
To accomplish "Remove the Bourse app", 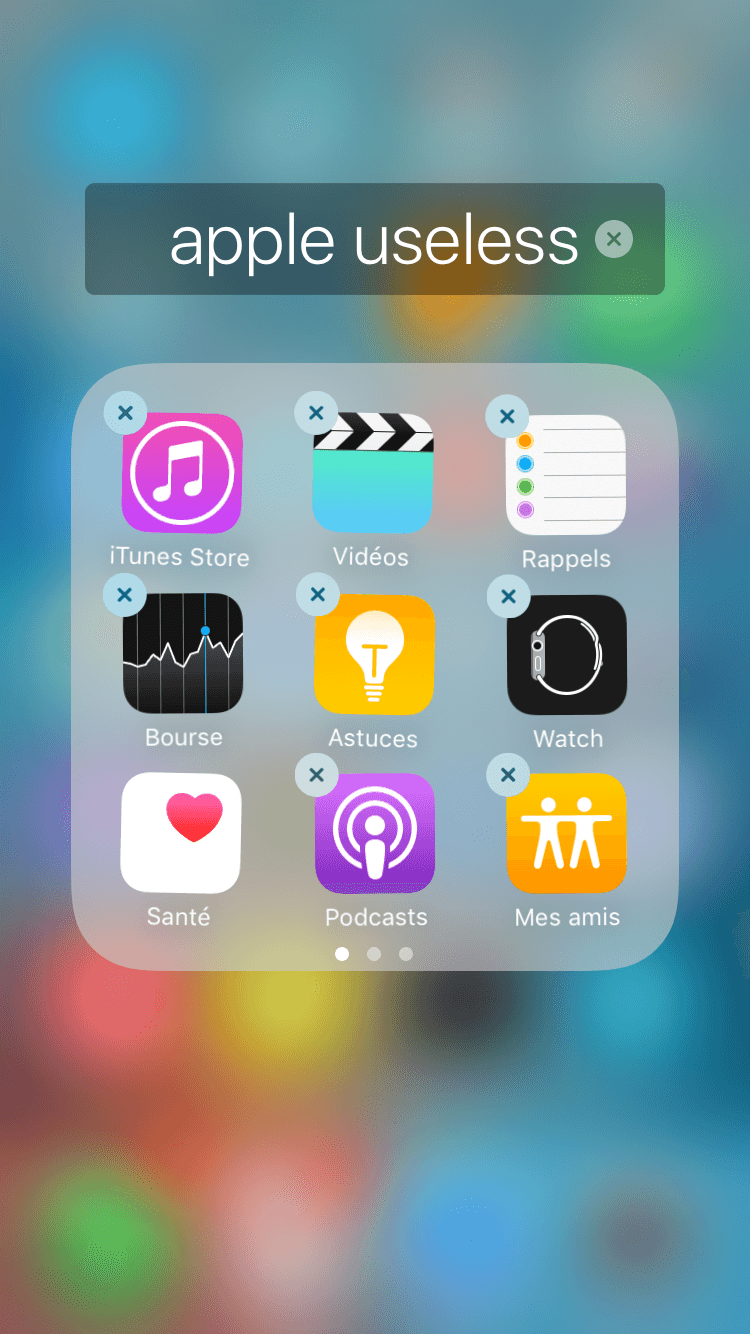I will 124,595.
